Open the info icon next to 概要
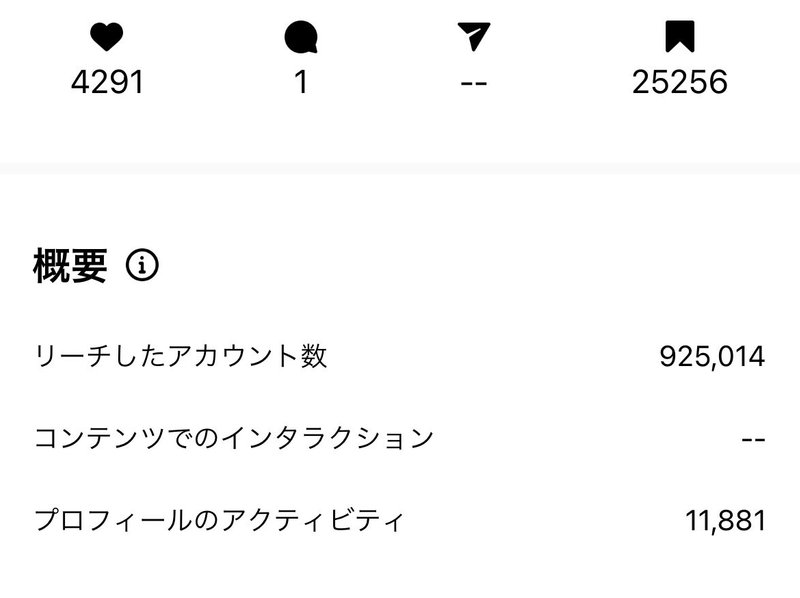 point(142,265)
